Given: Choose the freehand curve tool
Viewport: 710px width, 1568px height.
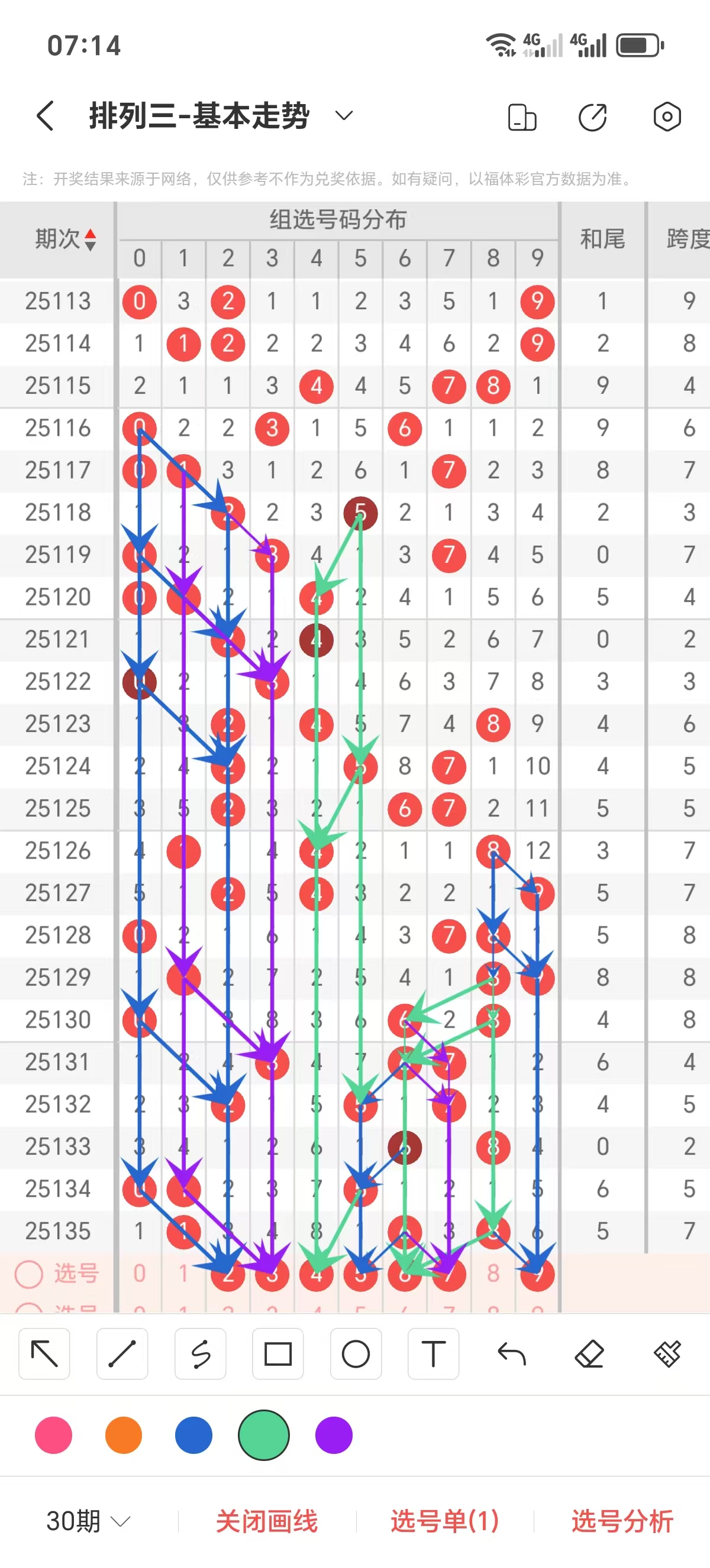Looking at the screenshot, I should 201,1355.
